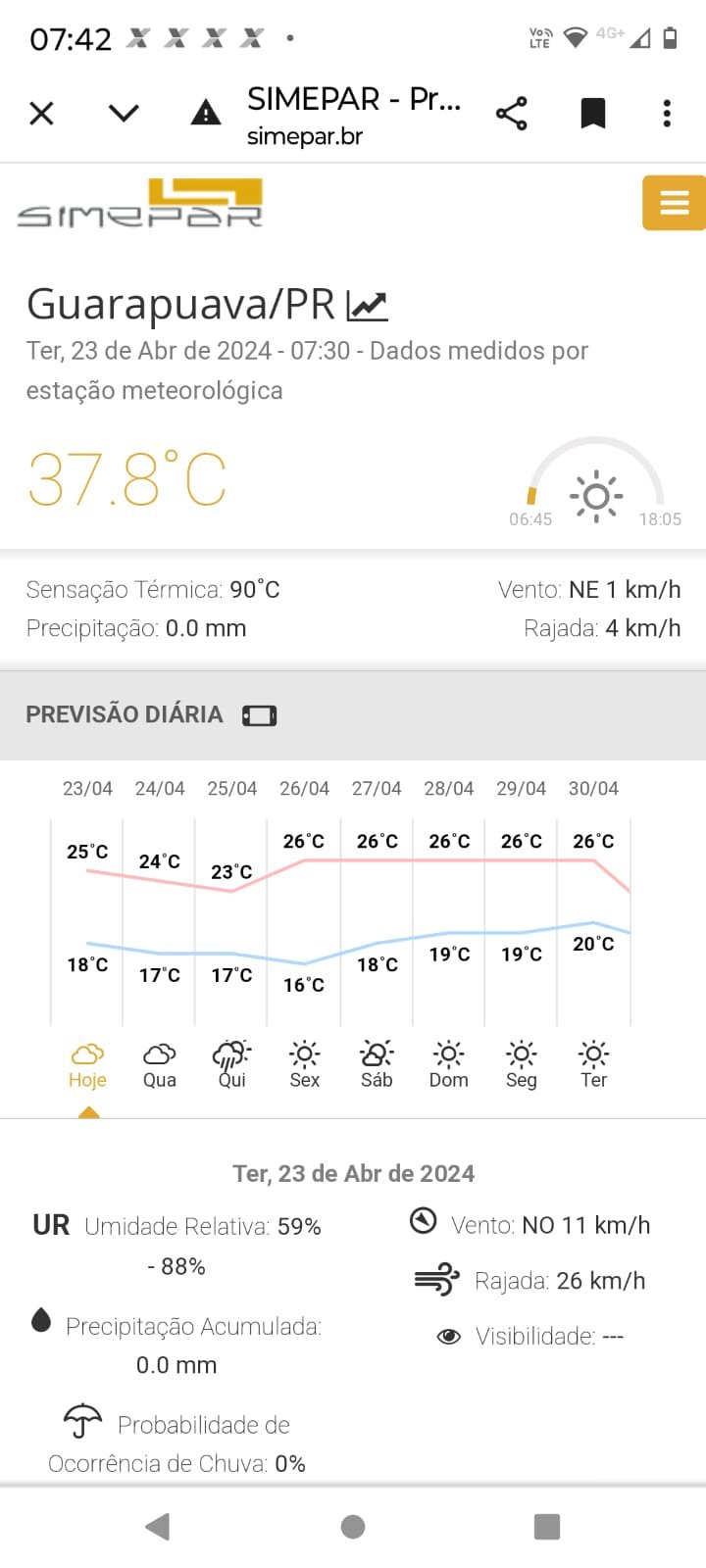This screenshot has height=1568, width=706.
Task: Share the SIMEPAR page
Action: 511,114
